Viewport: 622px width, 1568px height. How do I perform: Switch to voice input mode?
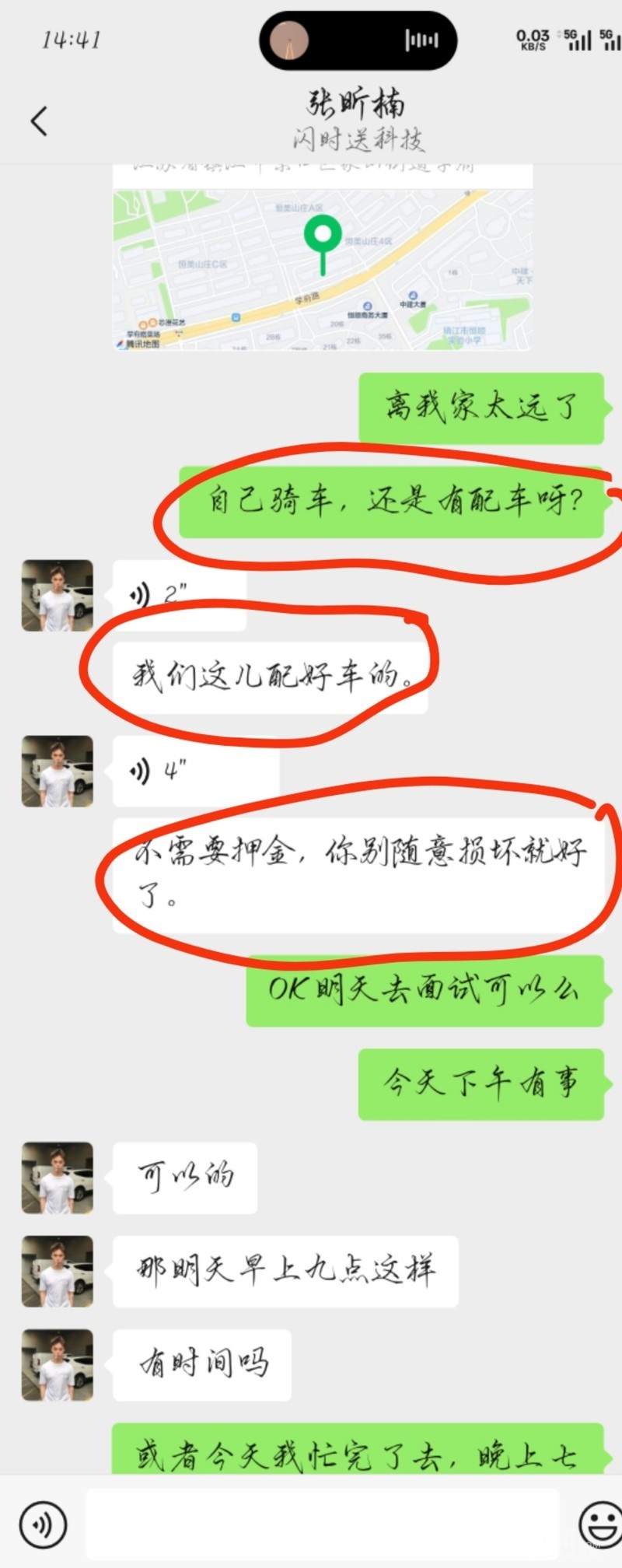coord(43,1524)
